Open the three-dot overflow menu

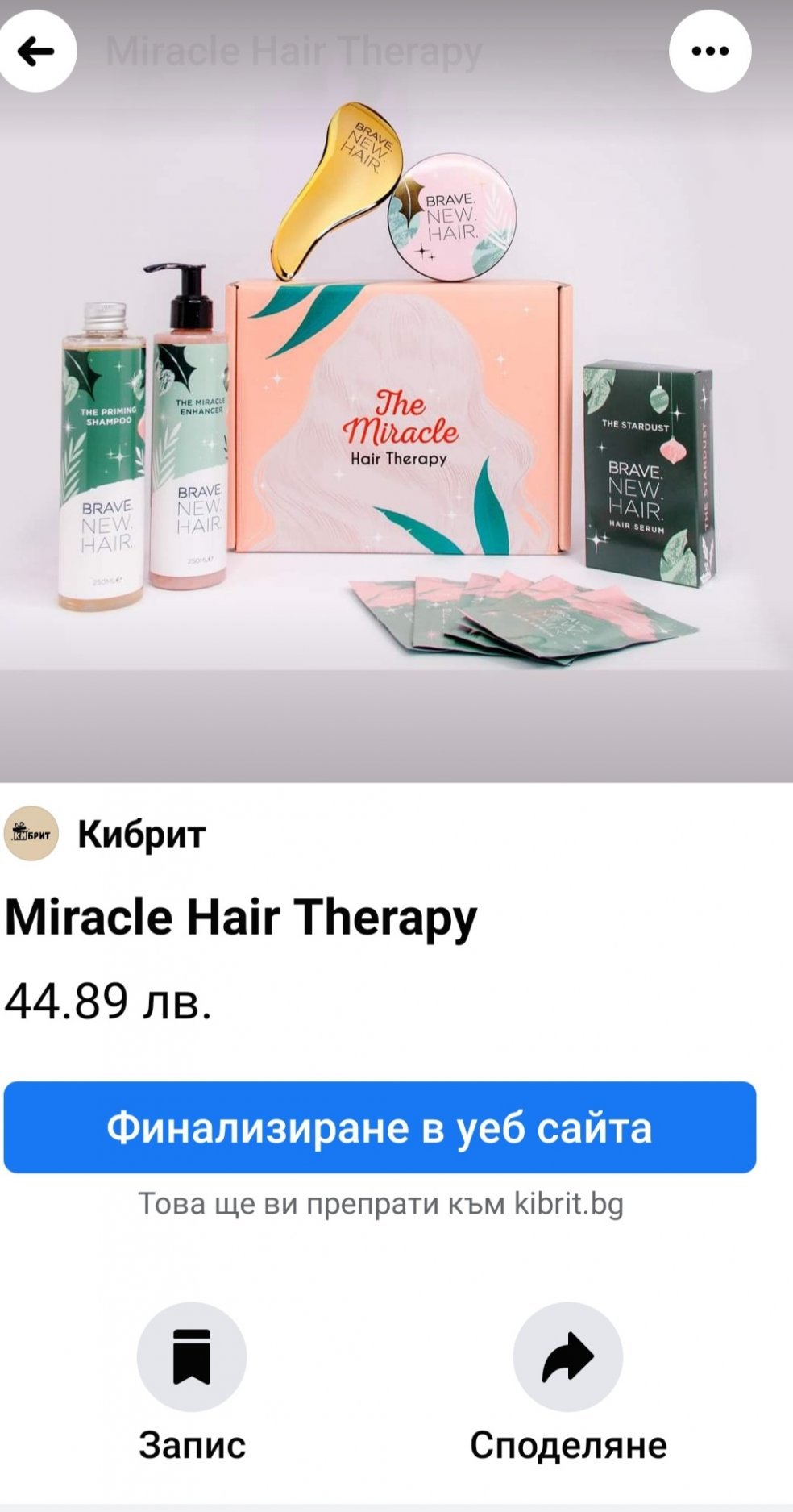pos(710,52)
